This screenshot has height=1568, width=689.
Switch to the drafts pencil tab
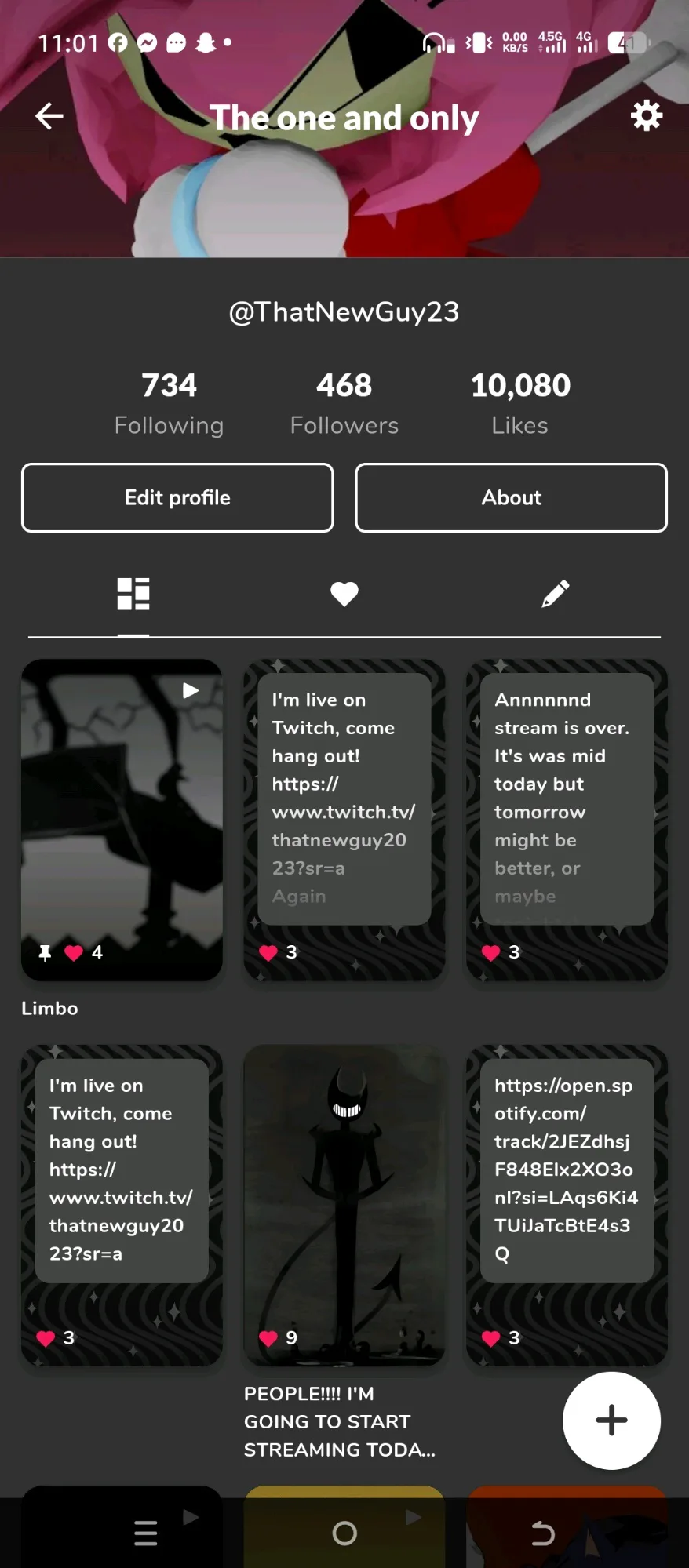coord(556,594)
